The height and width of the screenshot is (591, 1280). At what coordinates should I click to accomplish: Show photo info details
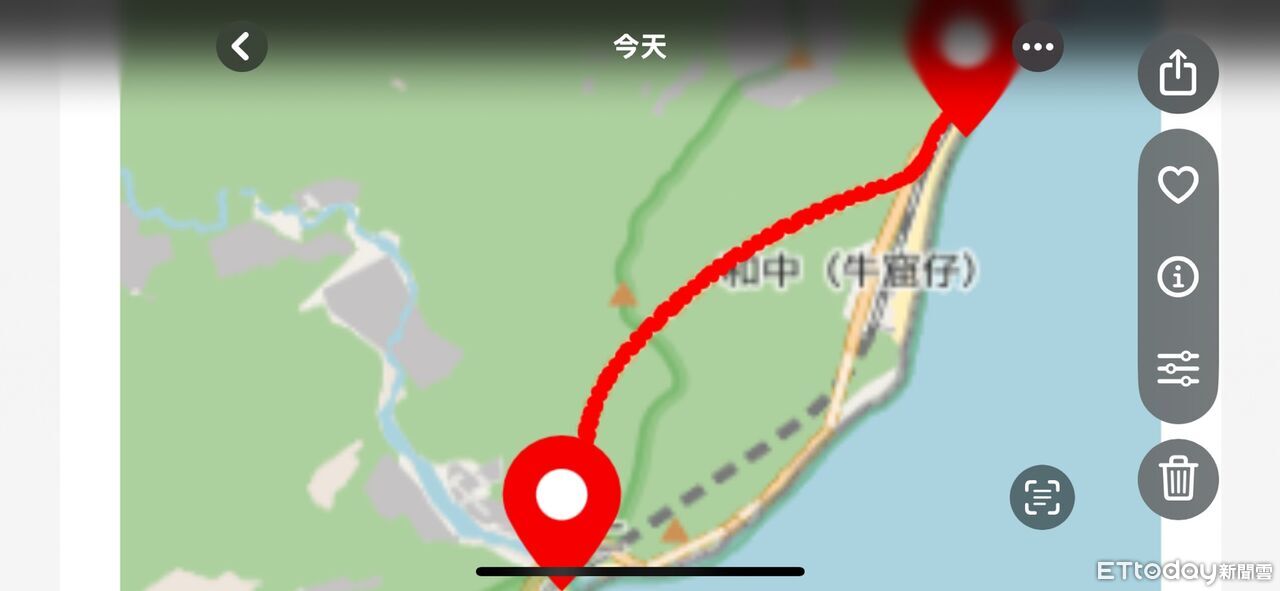[x=1178, y=277]
